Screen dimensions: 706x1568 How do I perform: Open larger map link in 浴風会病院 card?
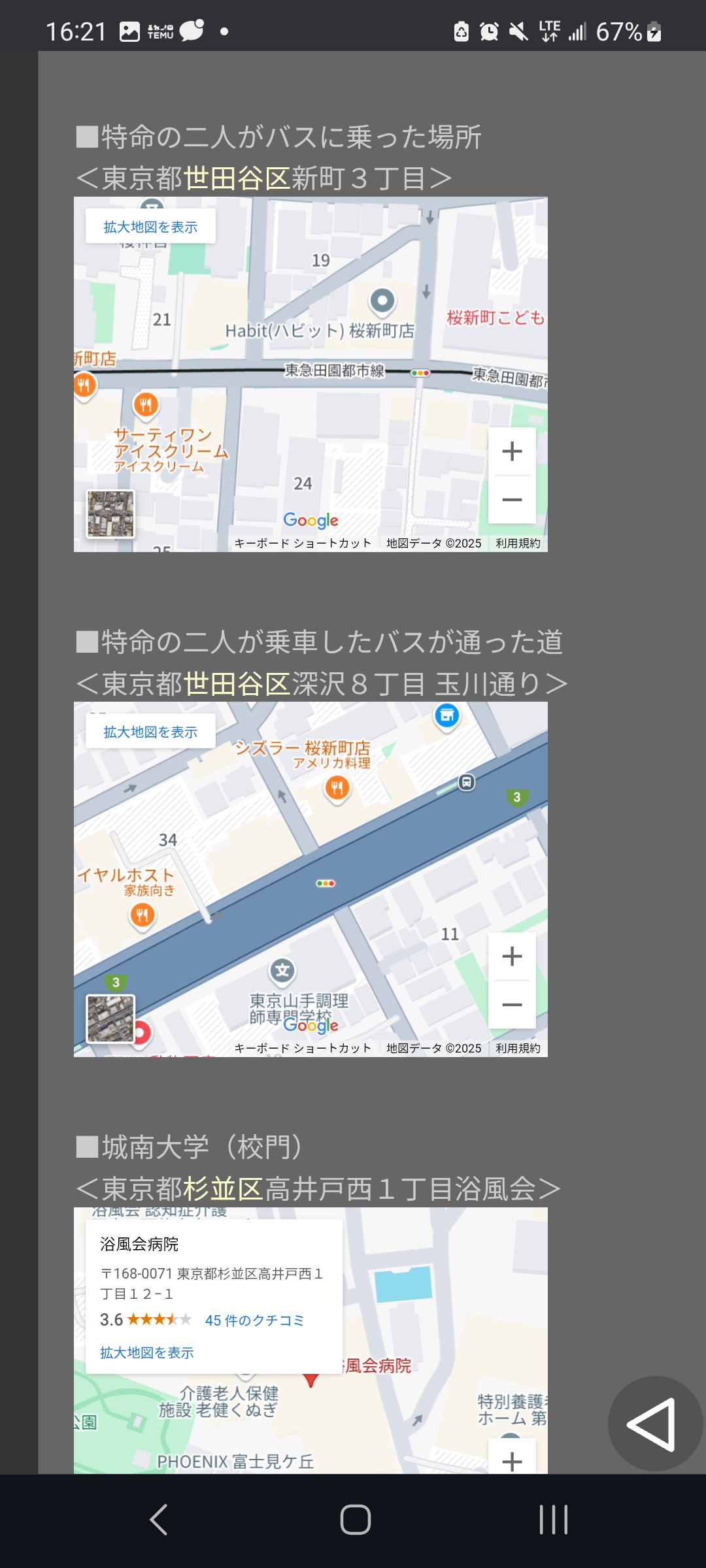coord(147,1352)
